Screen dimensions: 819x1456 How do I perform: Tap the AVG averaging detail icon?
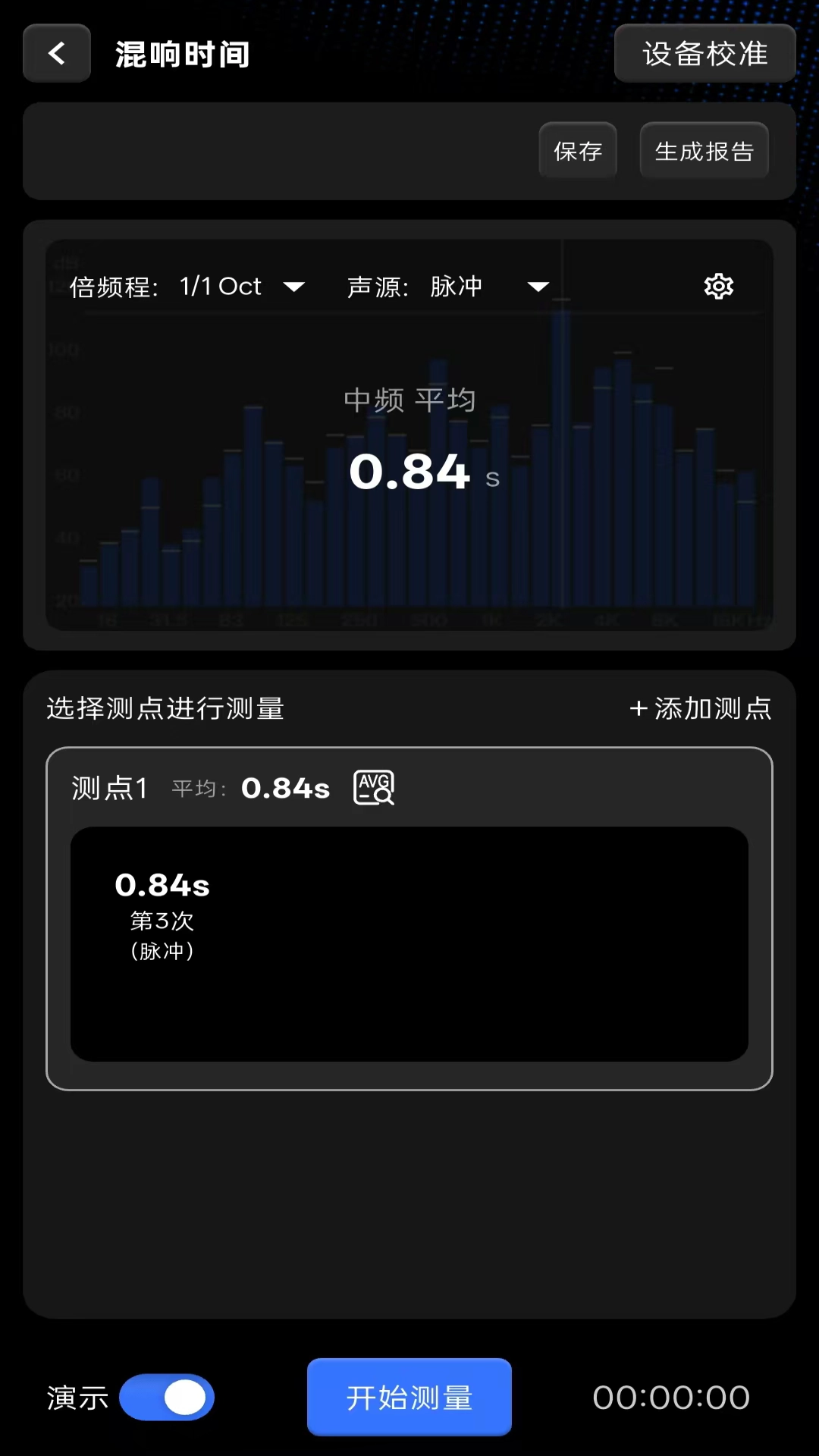tap(373, 787)
